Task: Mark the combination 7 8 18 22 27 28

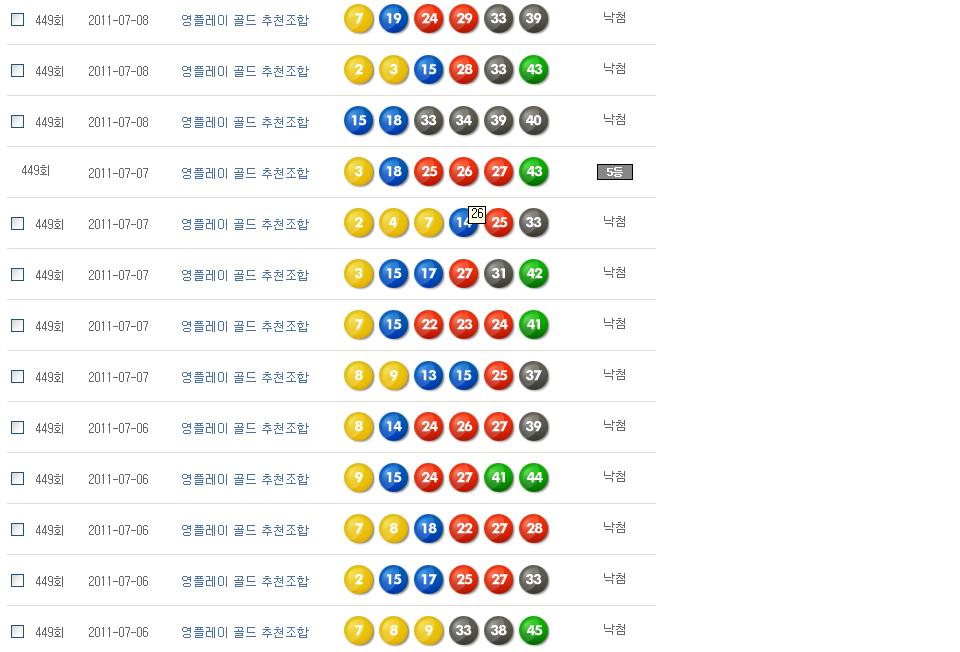Action: pos(17,529)
